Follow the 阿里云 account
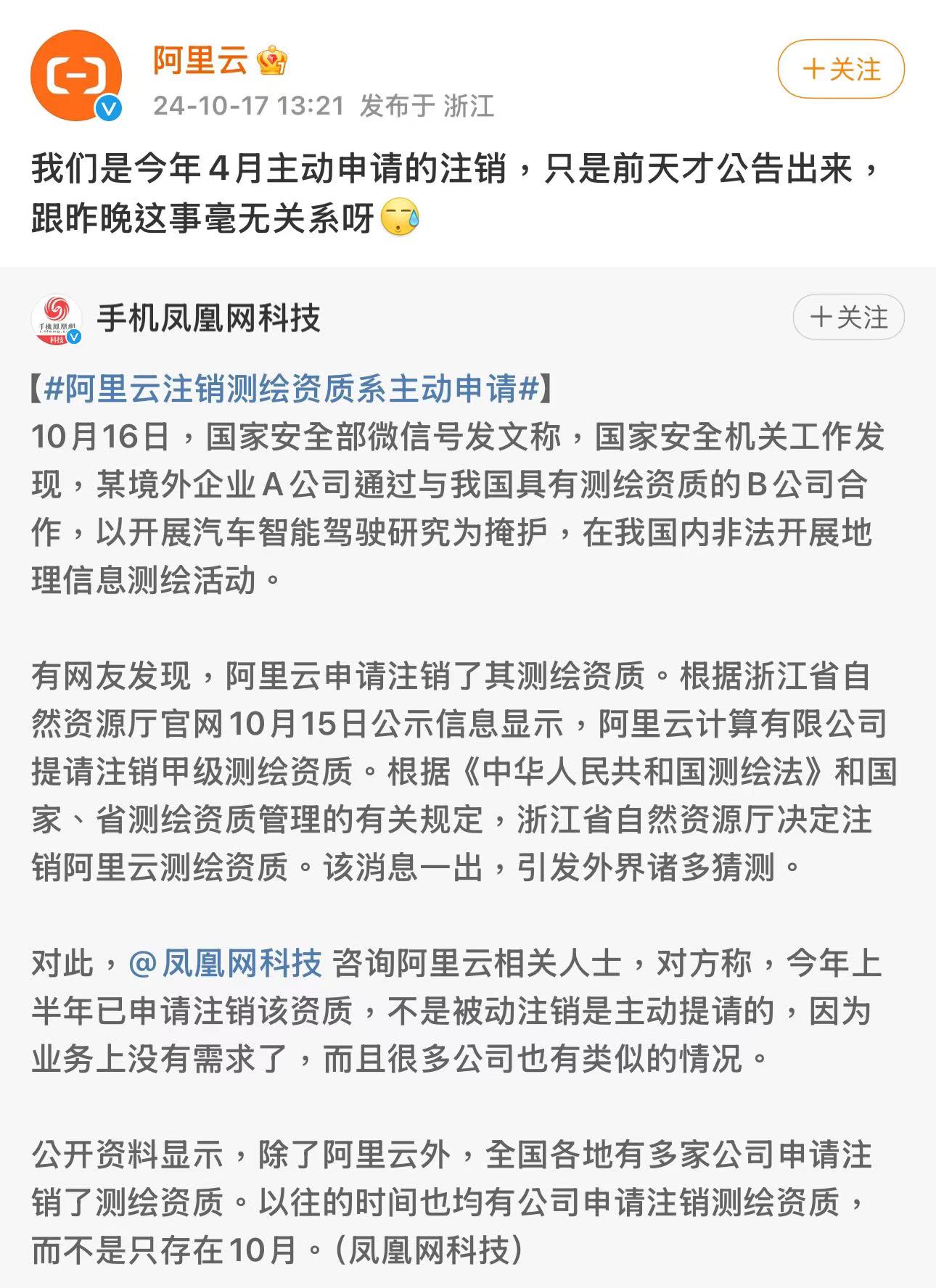Screen dimensions: 936x1288 (x=840, y=70)
